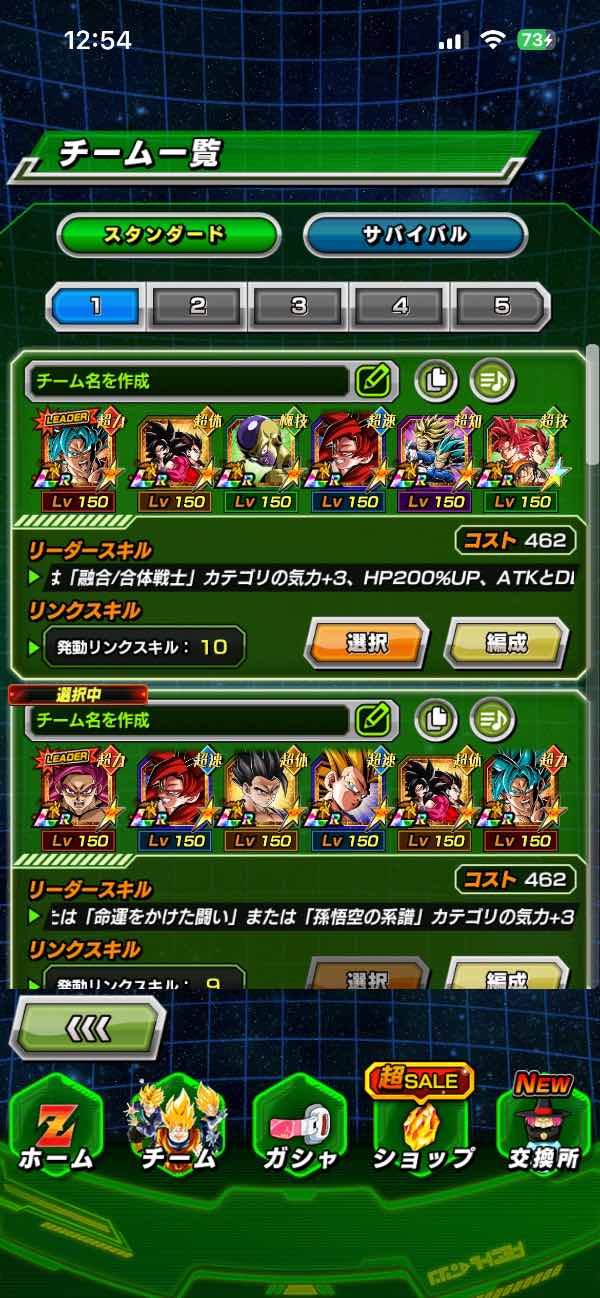Screen dimensions: 600x1298
Task: Copy the selected team with the duplicate icon
Action: click(x=436, y=718)
